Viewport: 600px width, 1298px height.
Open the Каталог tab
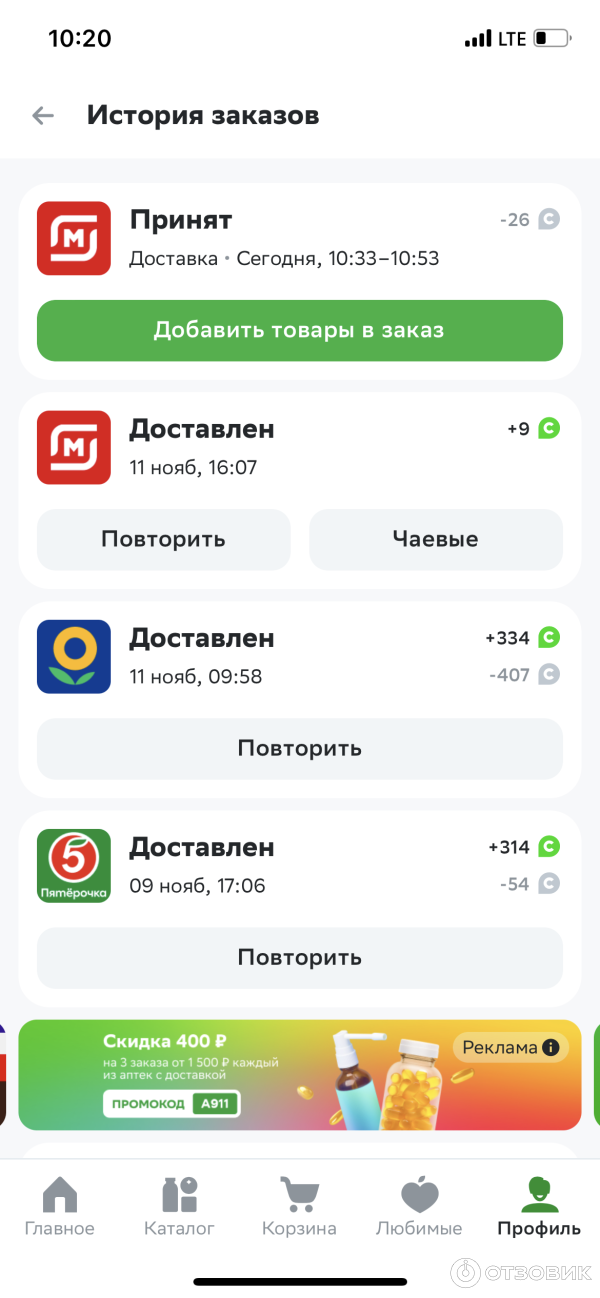pos(180,1207)
